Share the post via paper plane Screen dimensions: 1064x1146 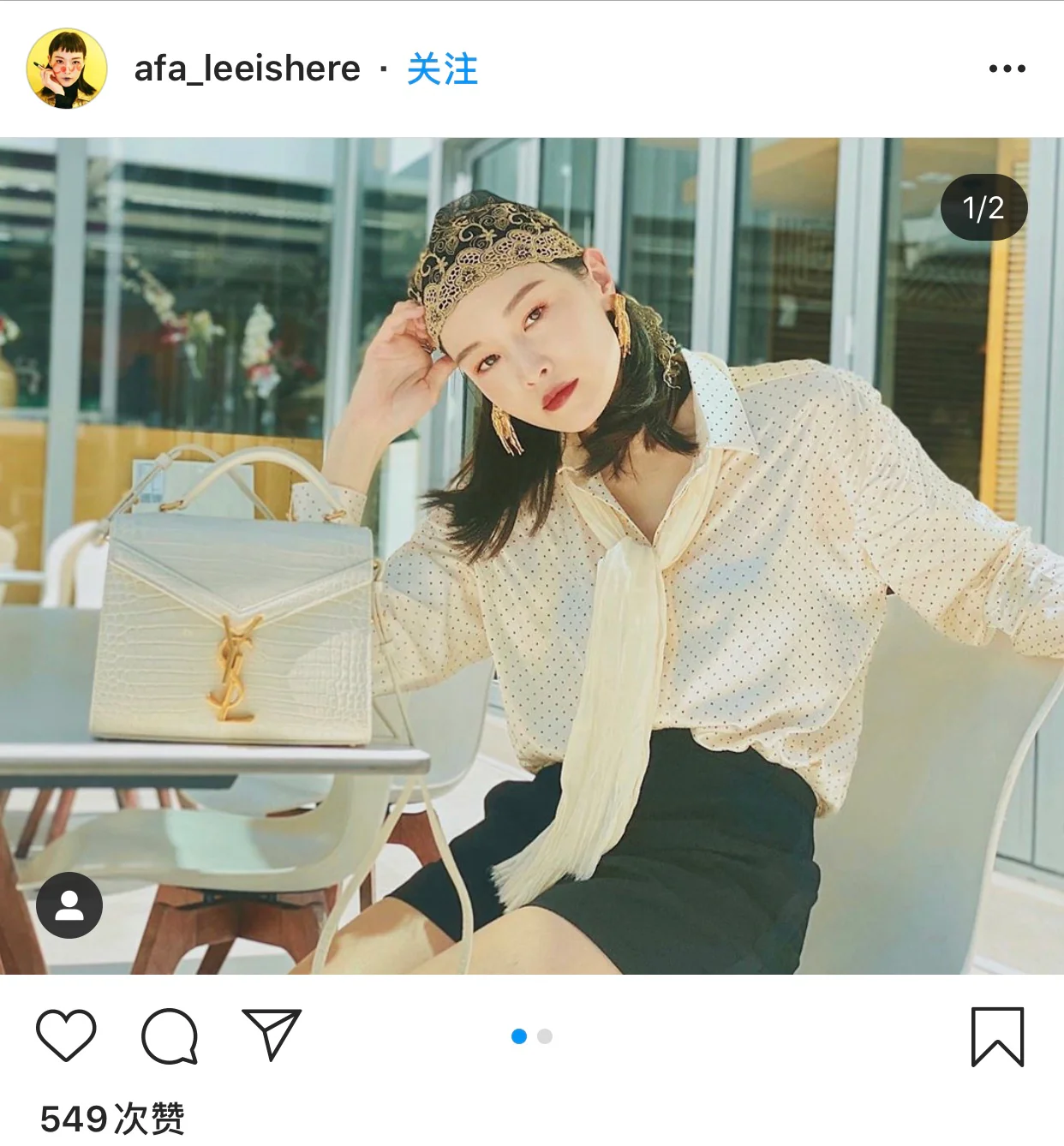coord(272,1034)
